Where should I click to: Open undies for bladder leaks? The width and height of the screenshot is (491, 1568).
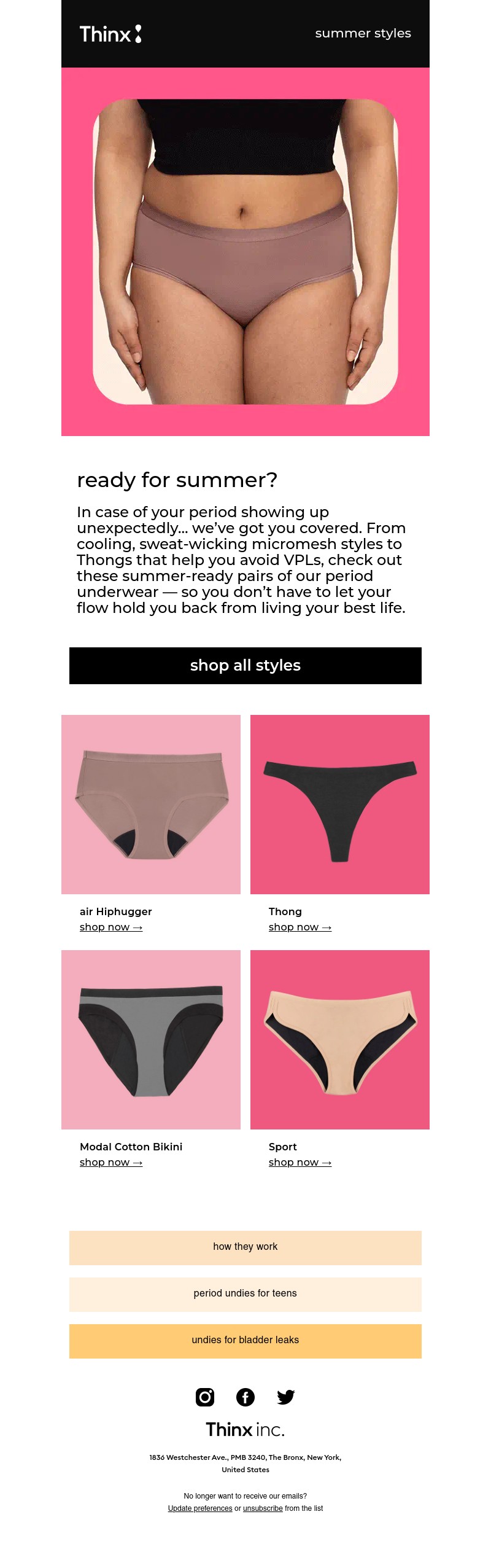(245, 1340)
